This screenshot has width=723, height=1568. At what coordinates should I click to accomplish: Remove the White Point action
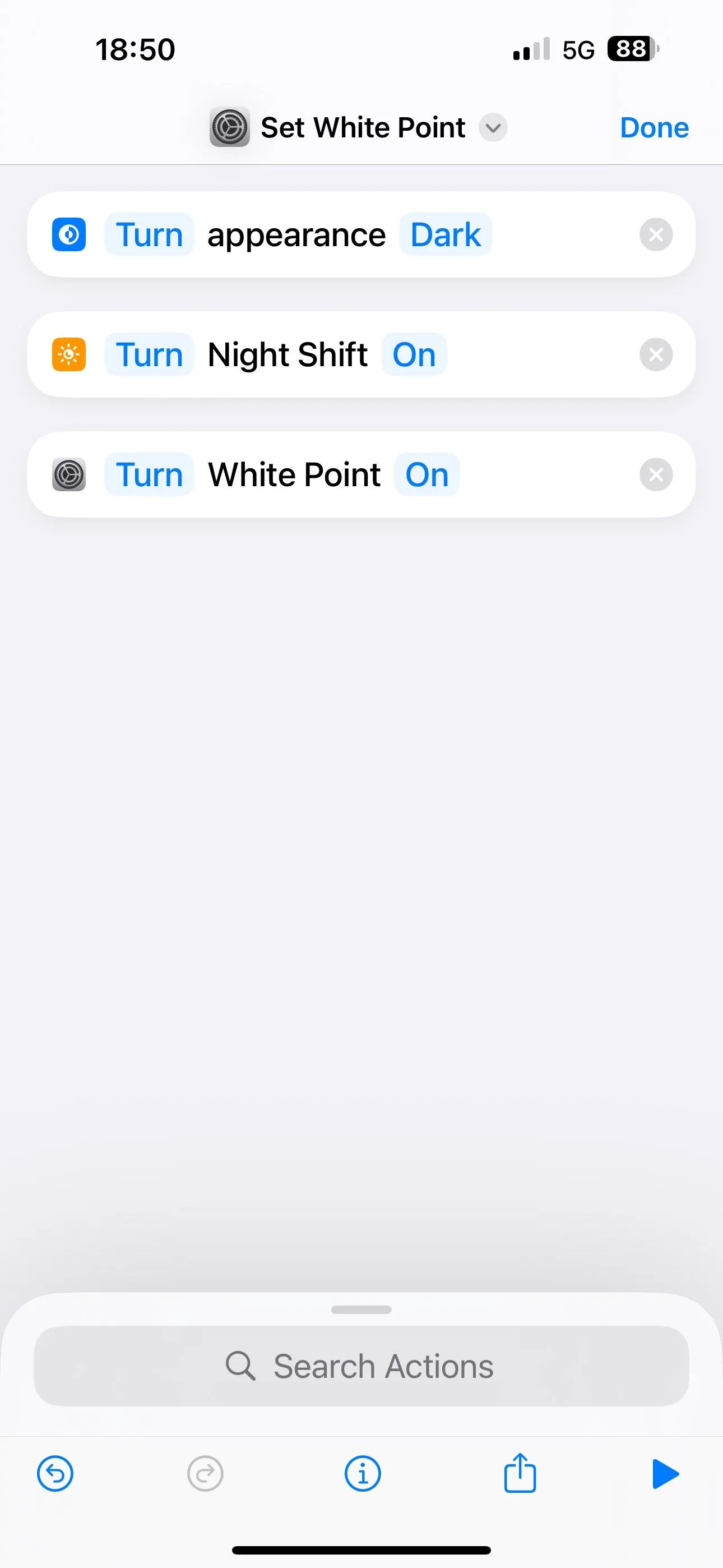coord(655,475)
